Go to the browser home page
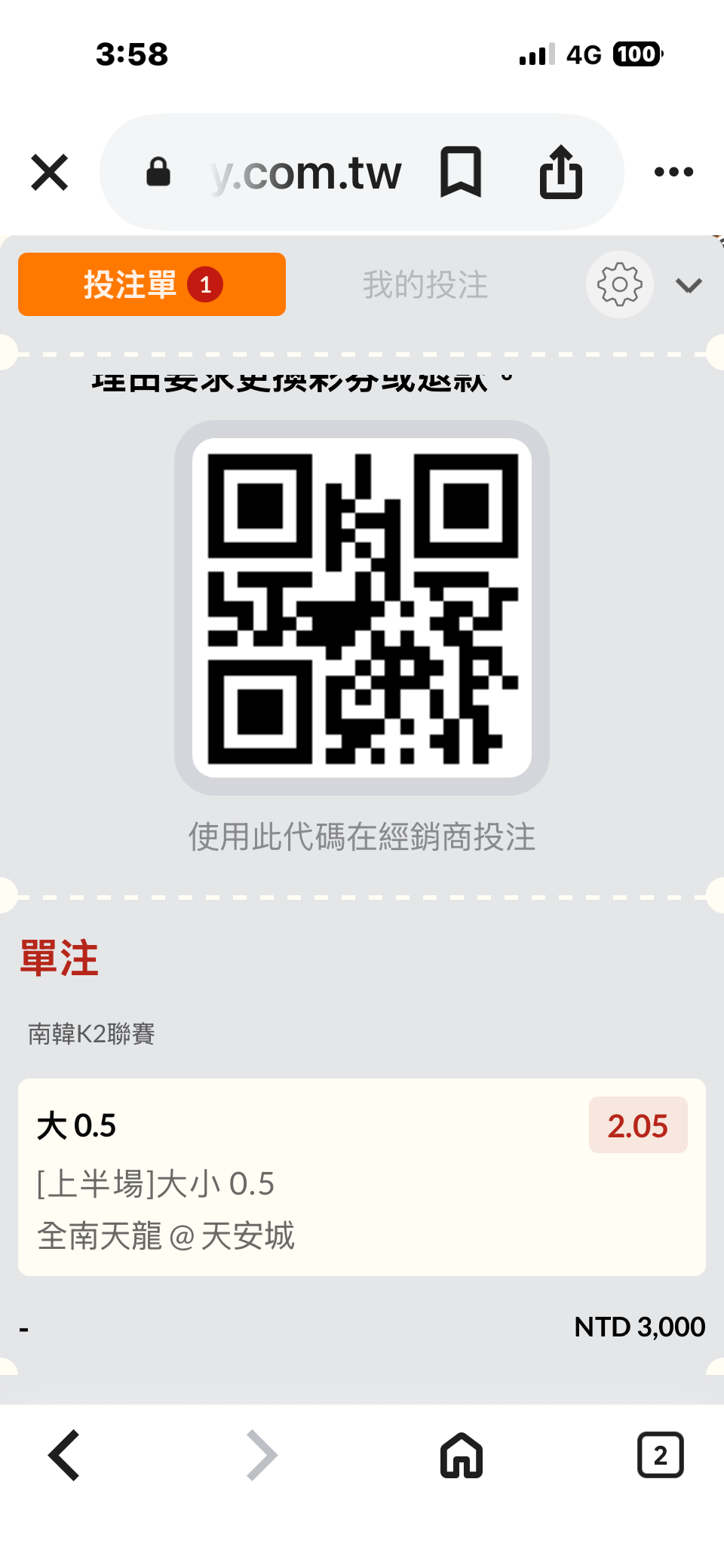Image resolution: width=724 pixels, height=1568 pixels. [461, 1455]
